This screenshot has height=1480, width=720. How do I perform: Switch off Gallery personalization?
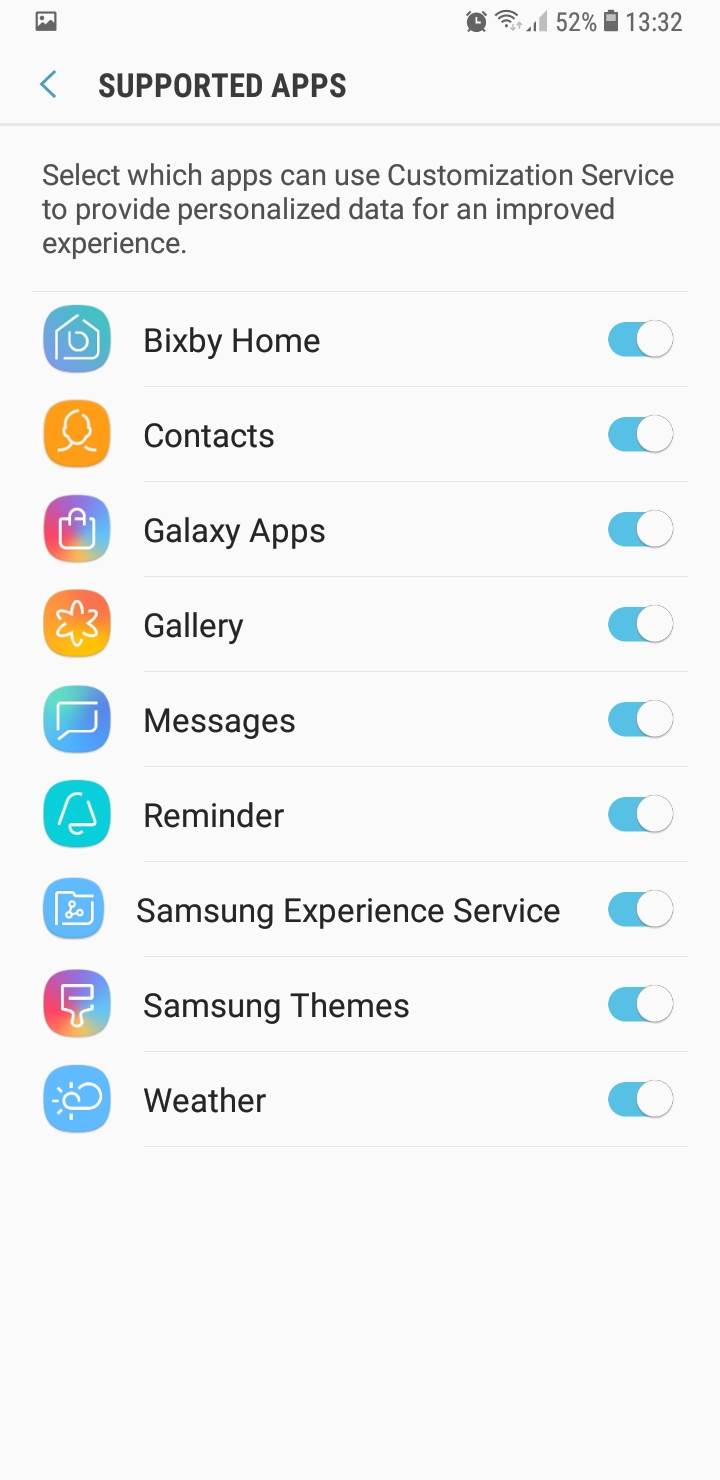click(640, 625)
